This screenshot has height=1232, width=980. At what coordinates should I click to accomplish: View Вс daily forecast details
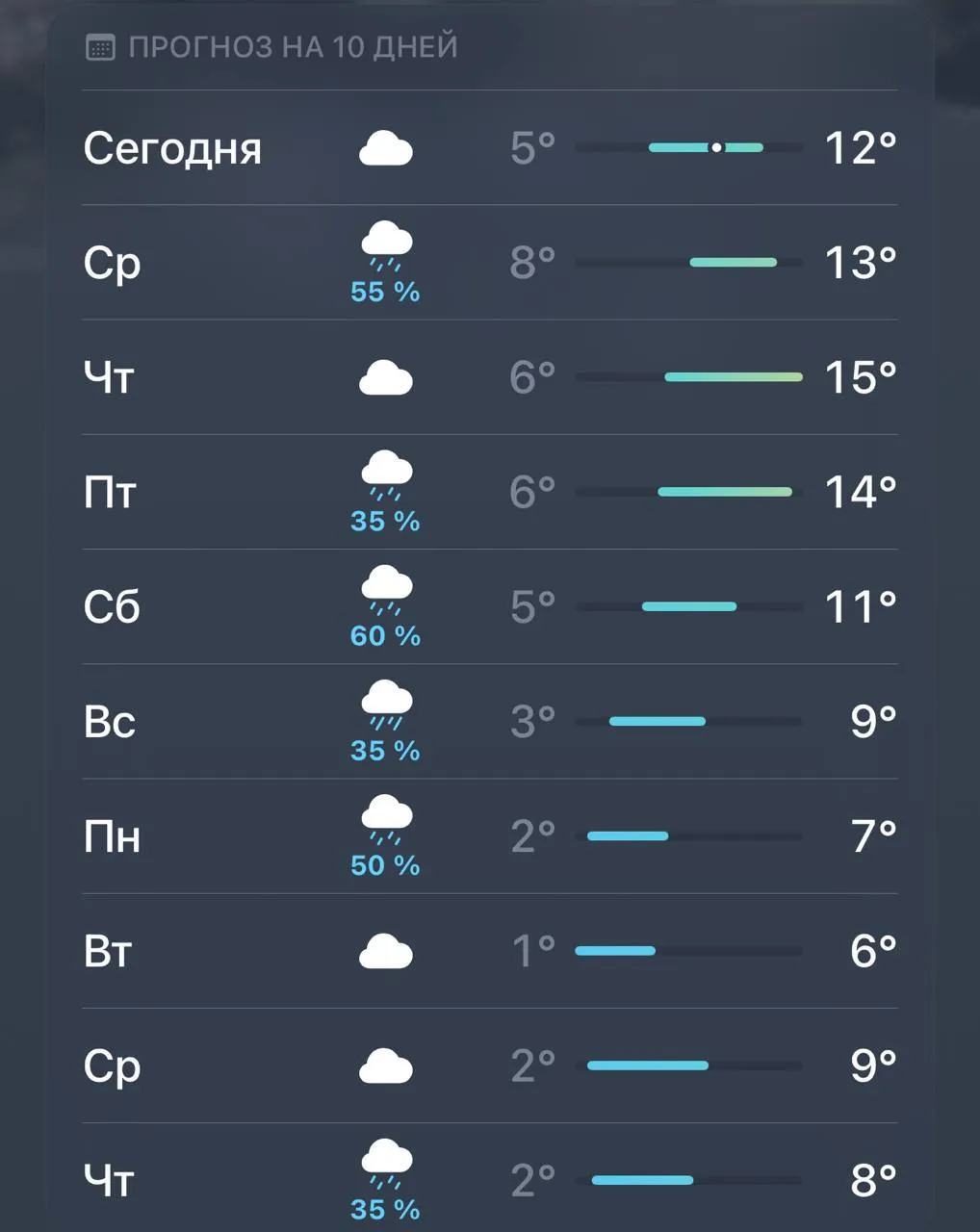(489, 721)
